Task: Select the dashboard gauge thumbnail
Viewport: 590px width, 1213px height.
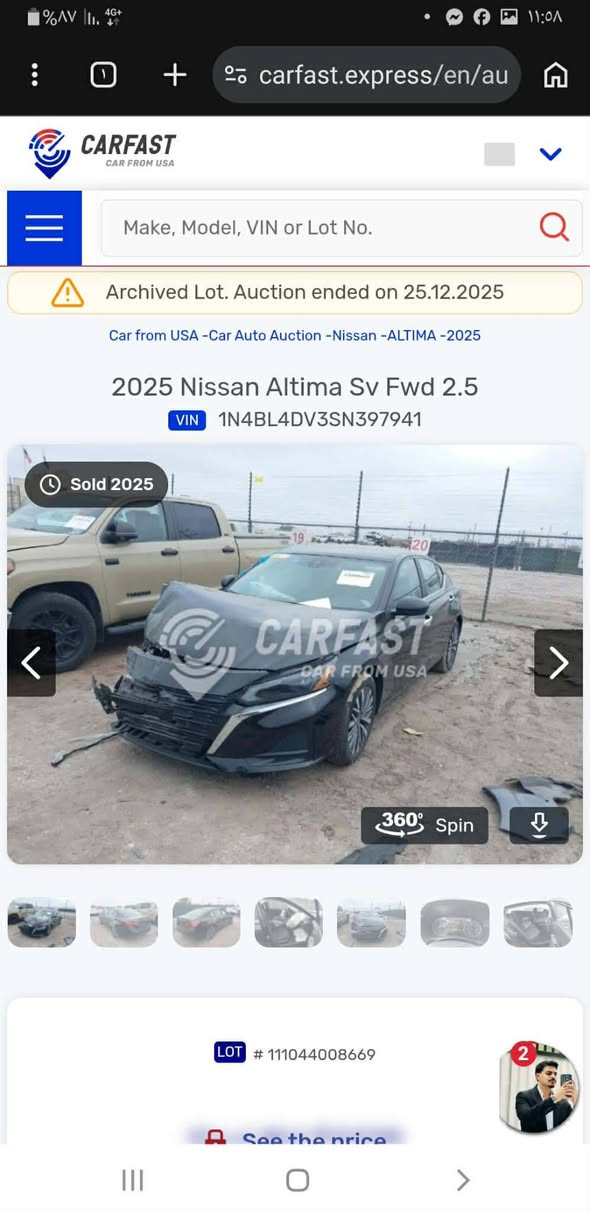Action: coord(454,922)
